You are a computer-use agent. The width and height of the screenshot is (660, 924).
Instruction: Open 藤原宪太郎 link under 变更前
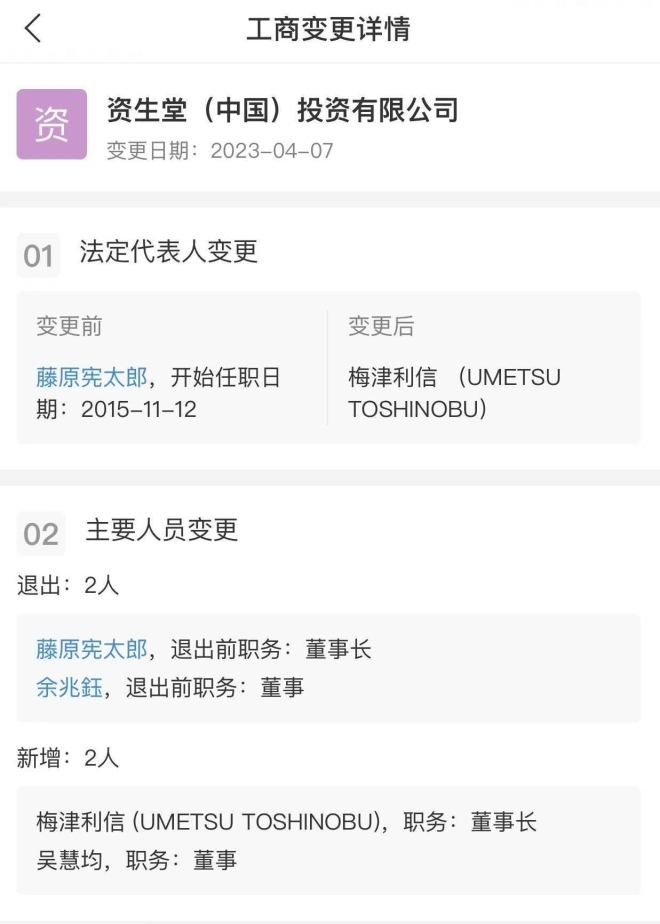coord(92,378)
